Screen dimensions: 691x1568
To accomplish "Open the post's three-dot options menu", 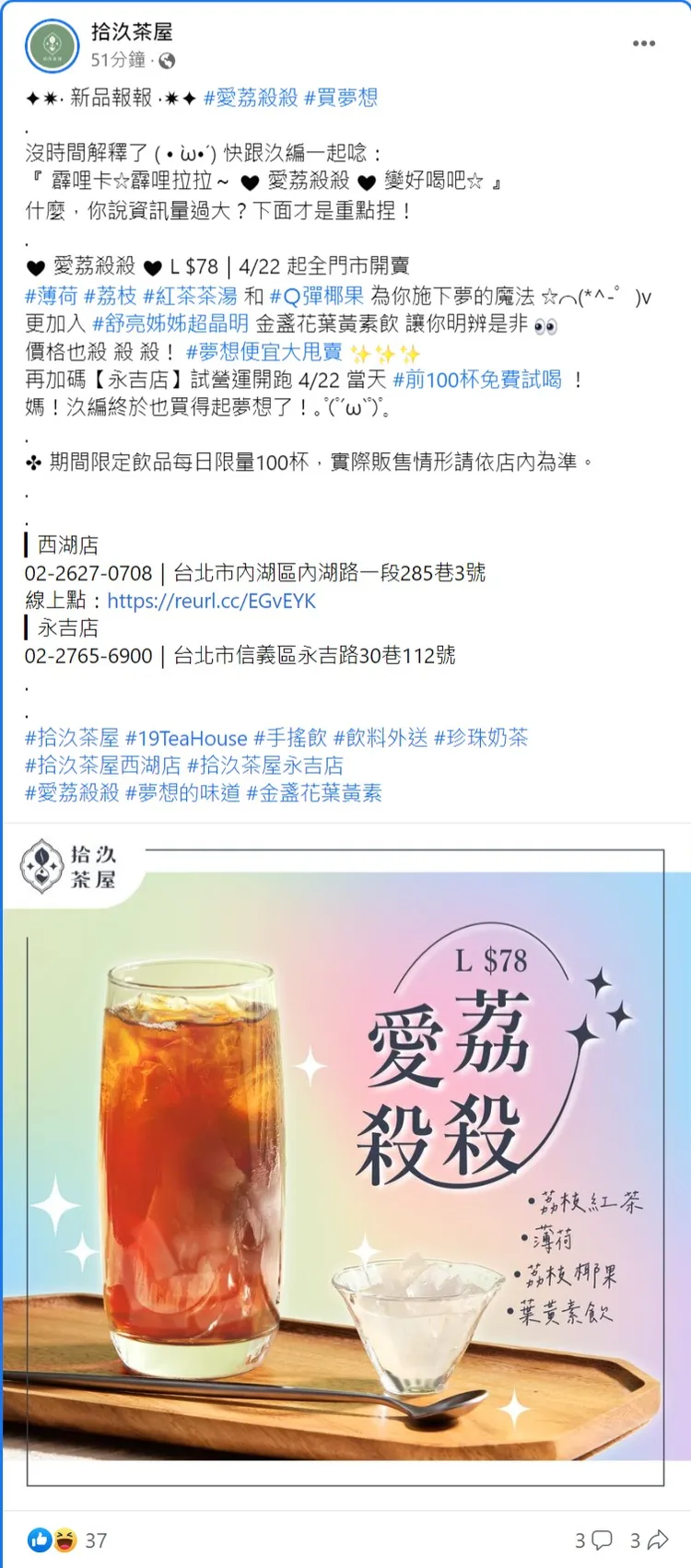I will 644,43.
